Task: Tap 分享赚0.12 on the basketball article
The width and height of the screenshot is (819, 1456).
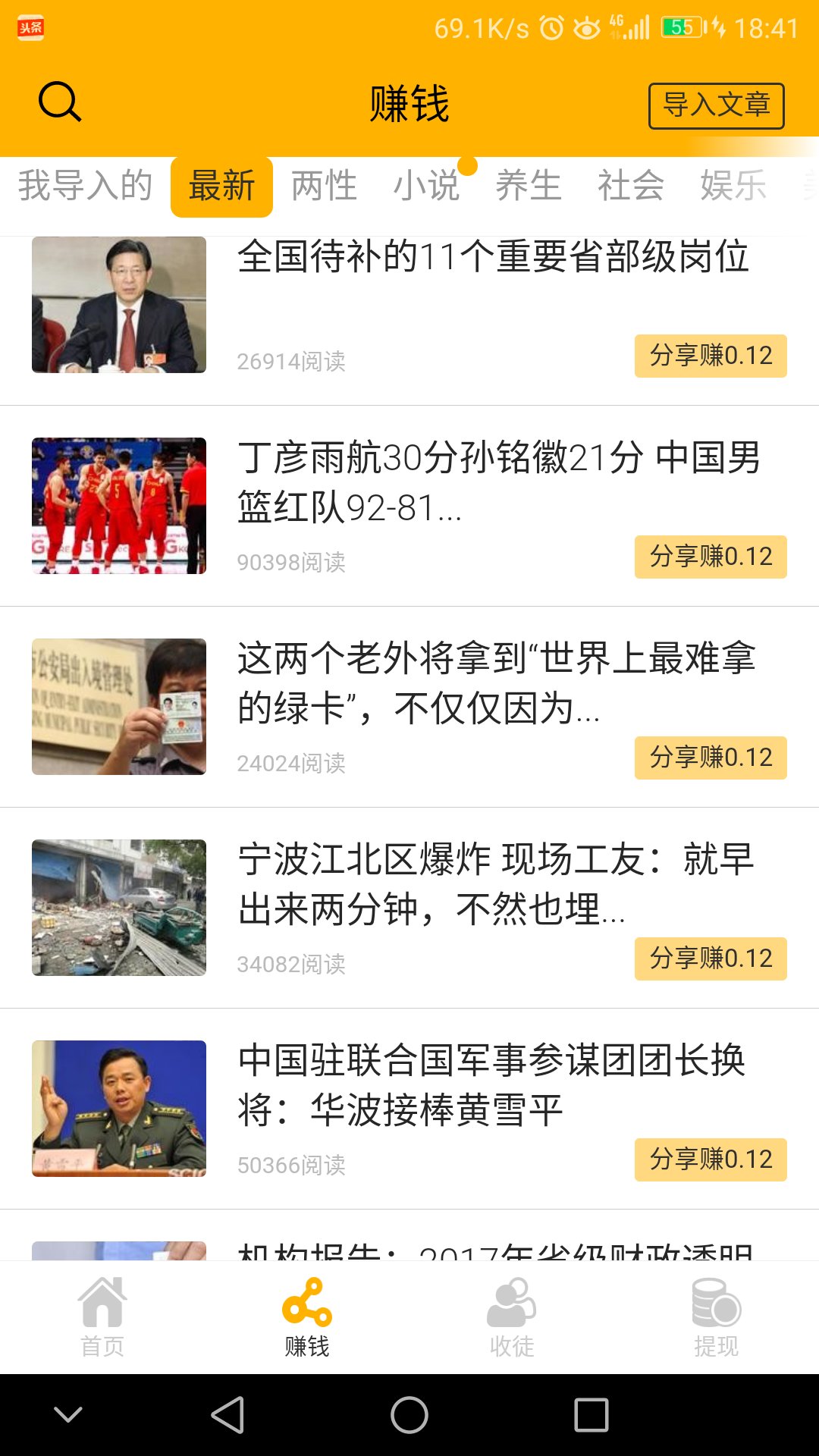Action: 710,557
